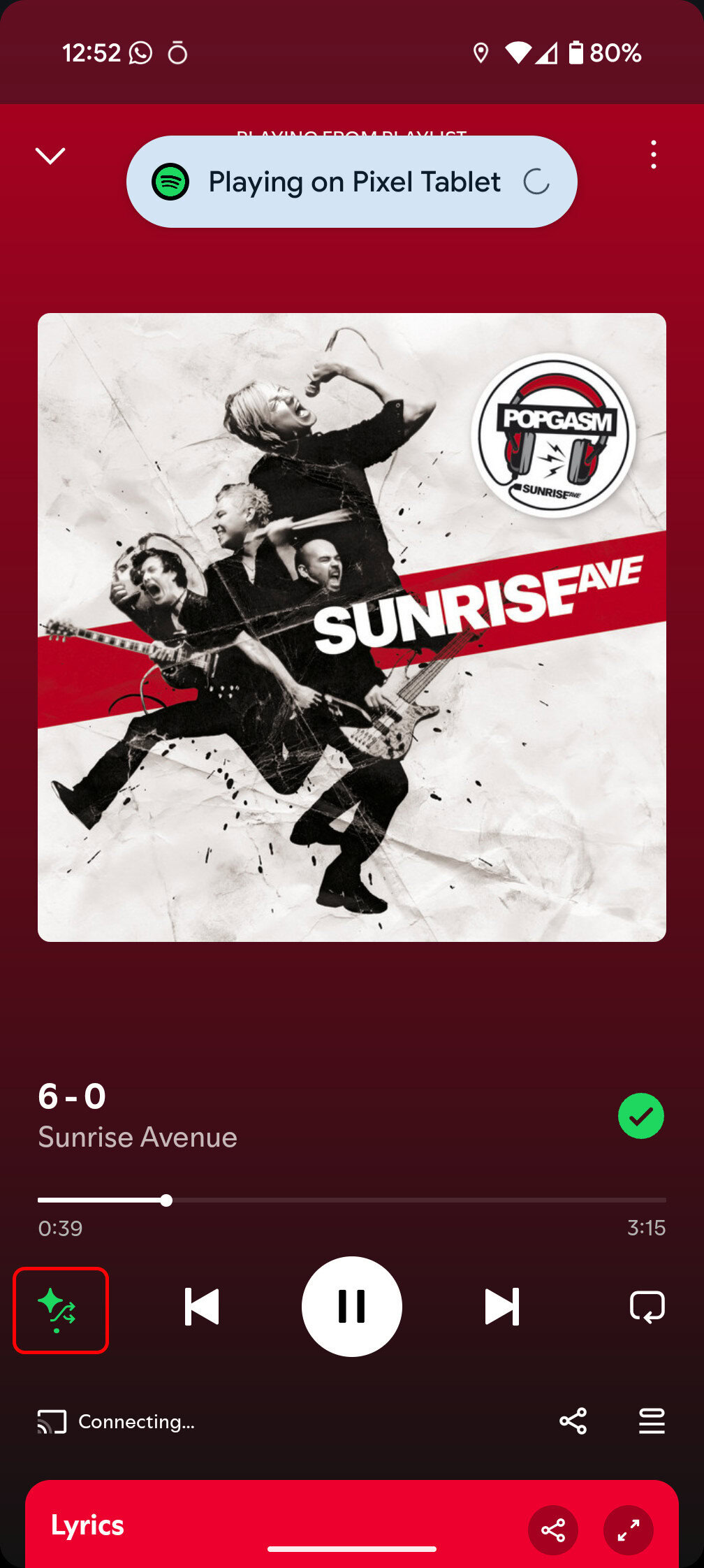Share lyrics from the Lyrics card

553,1530
